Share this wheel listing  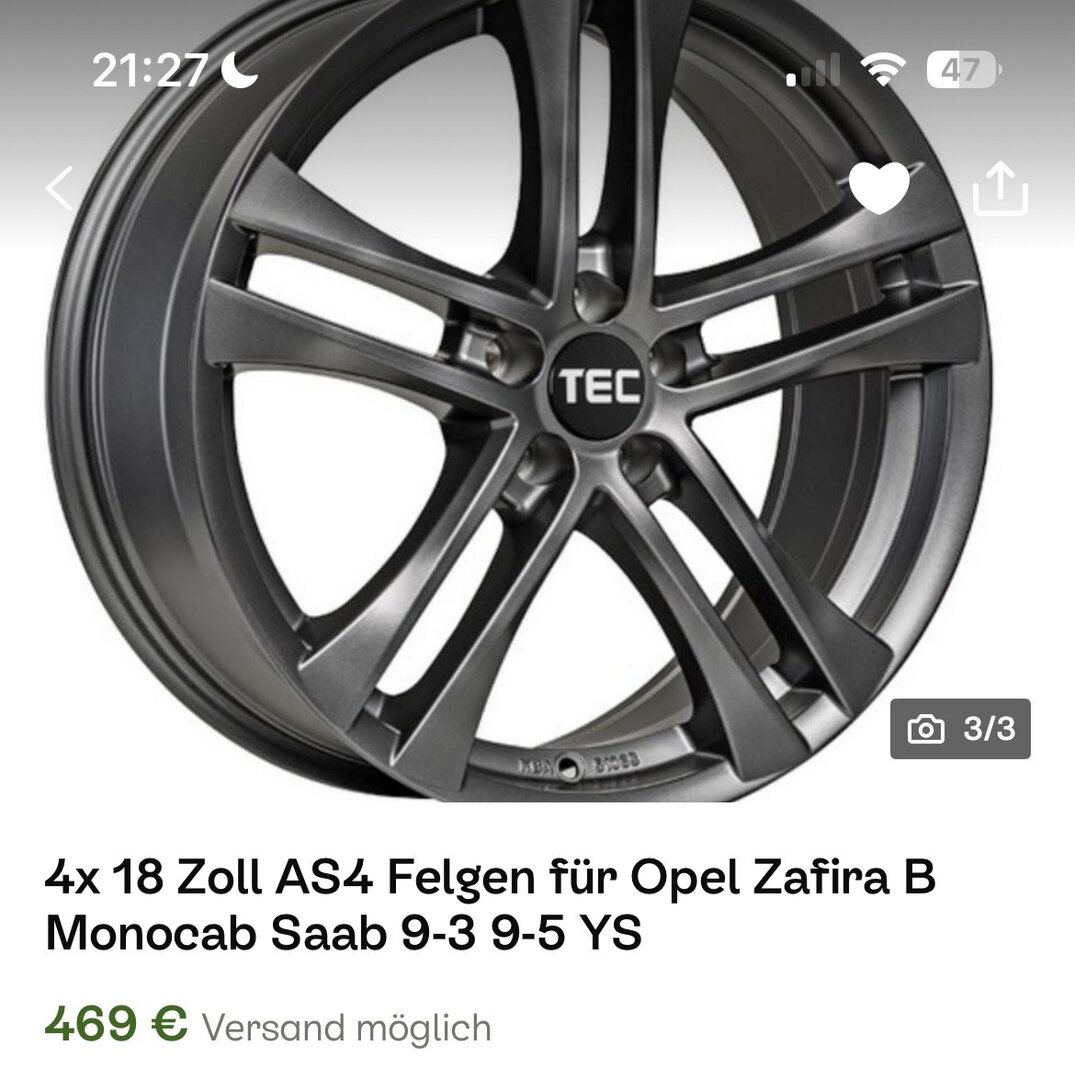1000,187
